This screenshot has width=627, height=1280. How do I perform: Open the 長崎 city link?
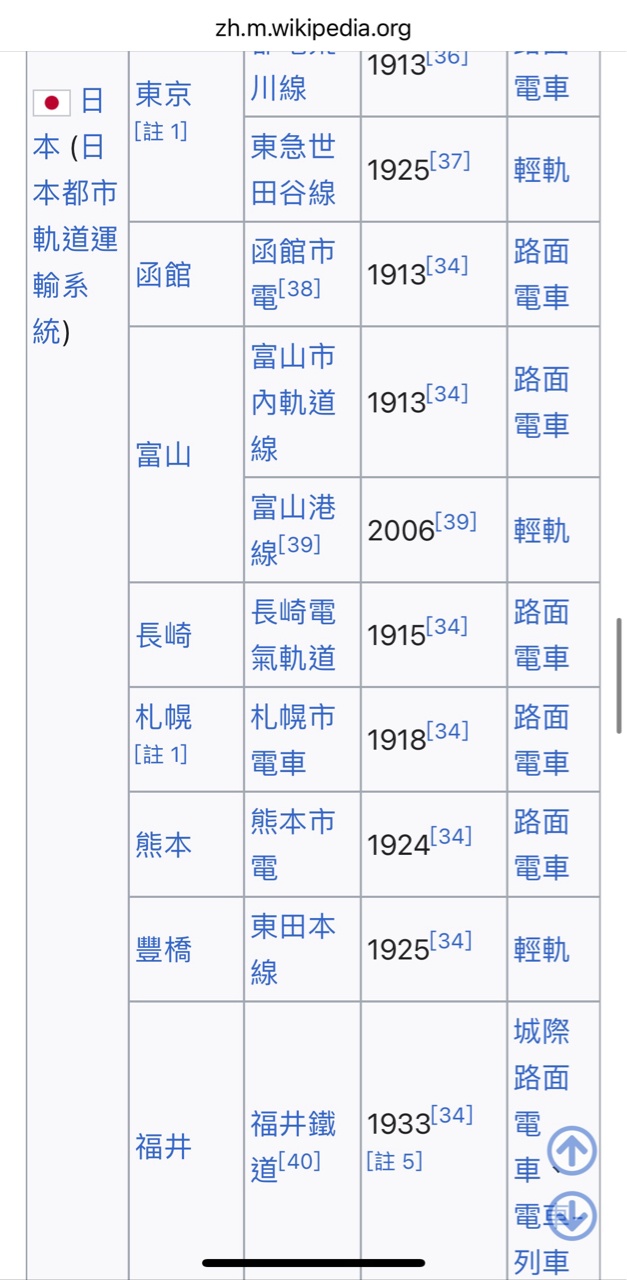[x=163, y=635]
